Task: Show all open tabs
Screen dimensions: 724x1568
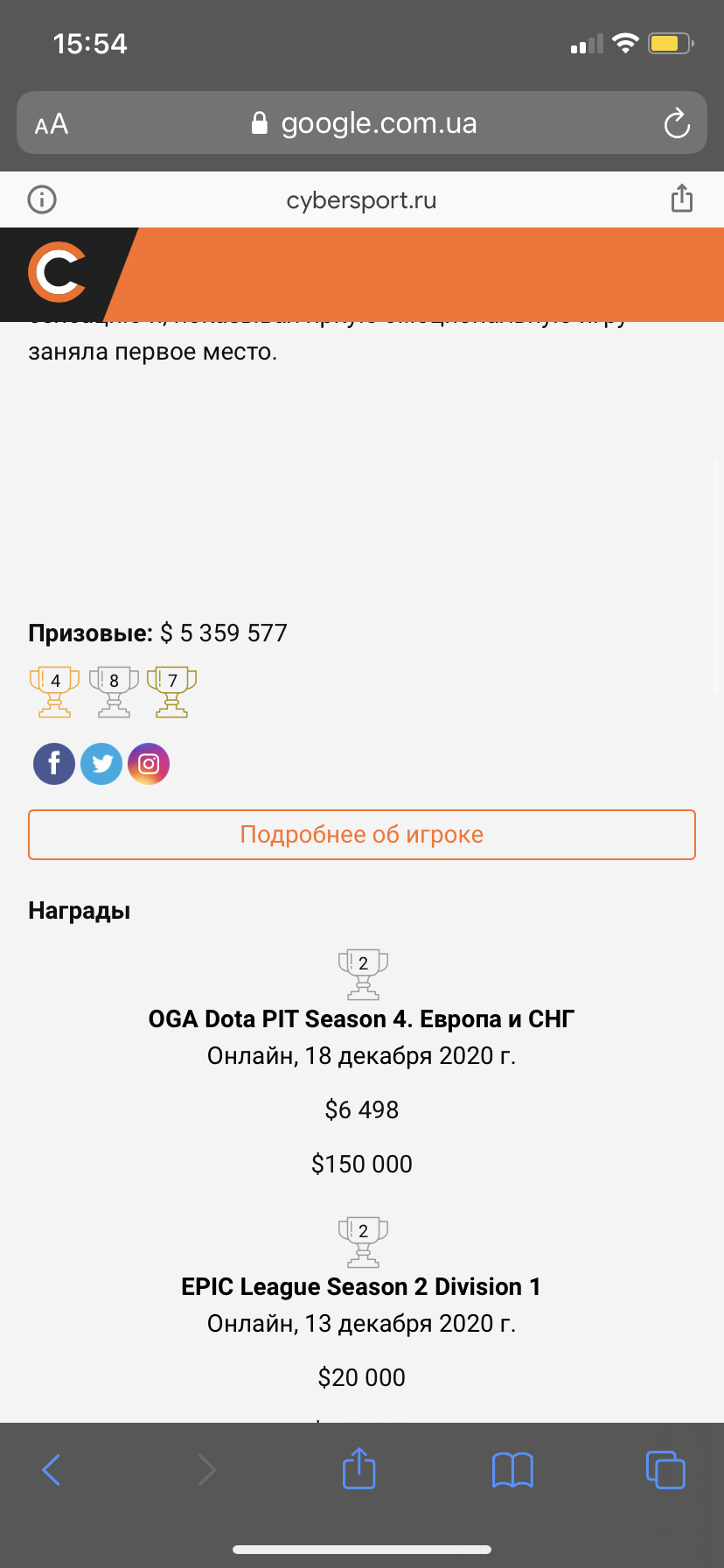Action: (x=665, y=1469)
